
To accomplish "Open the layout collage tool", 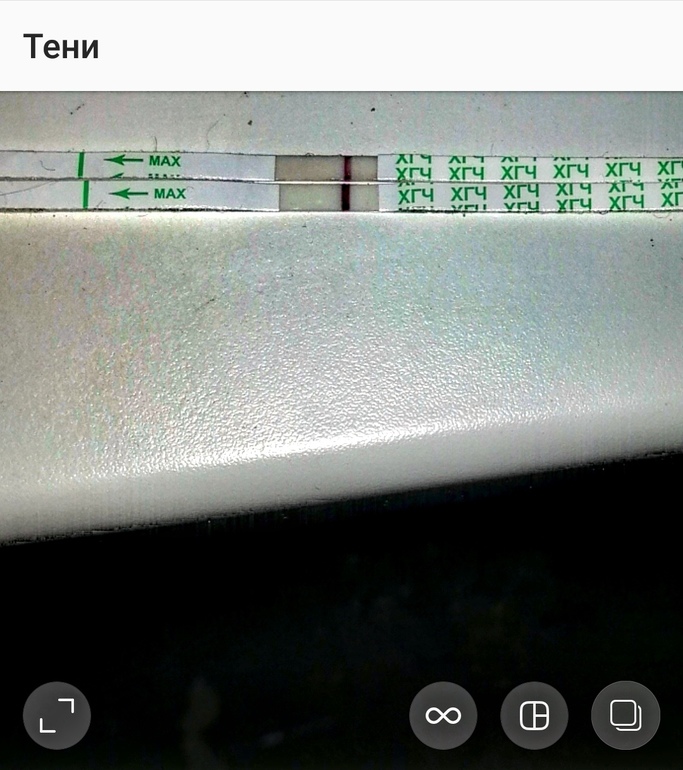I will tap(534, 715).
